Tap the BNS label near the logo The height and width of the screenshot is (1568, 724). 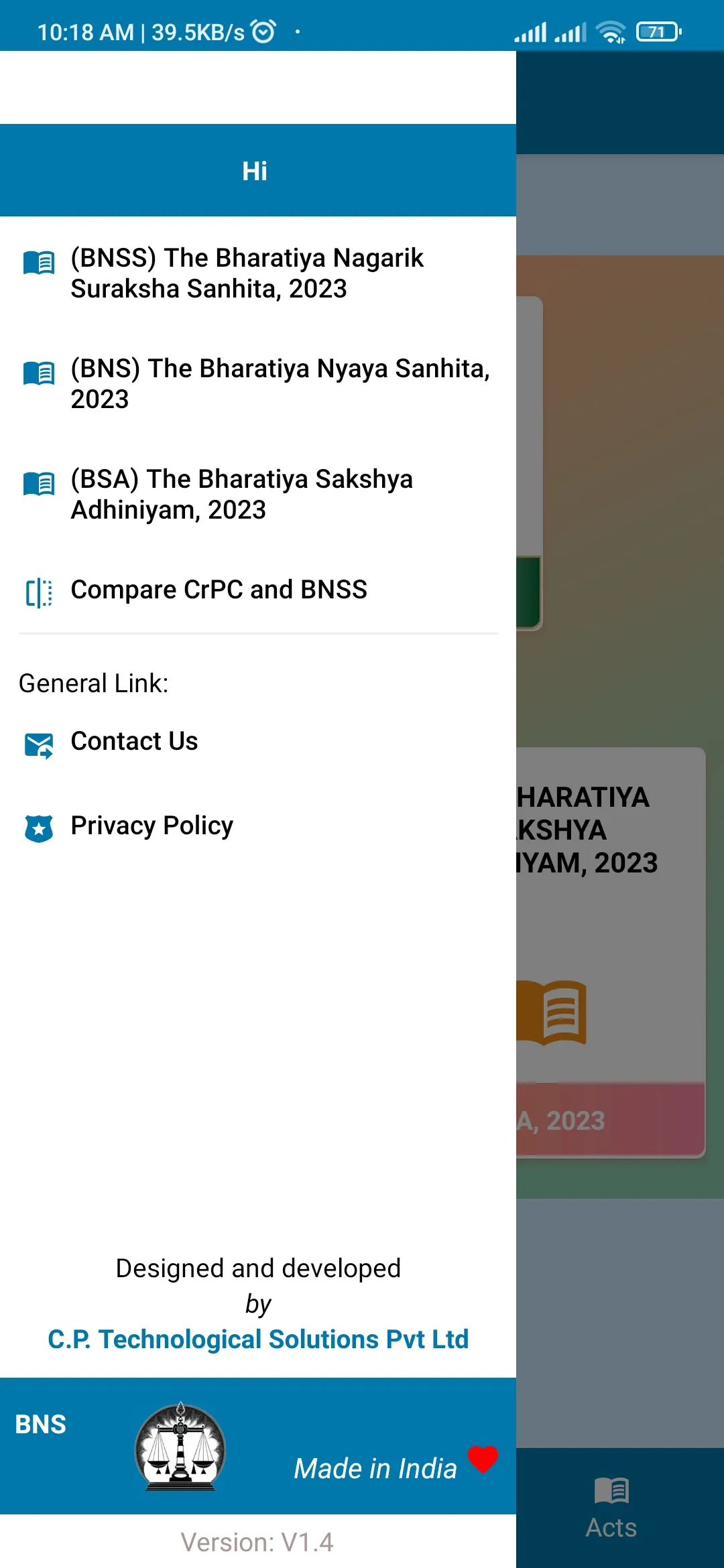click(42, 1424)
